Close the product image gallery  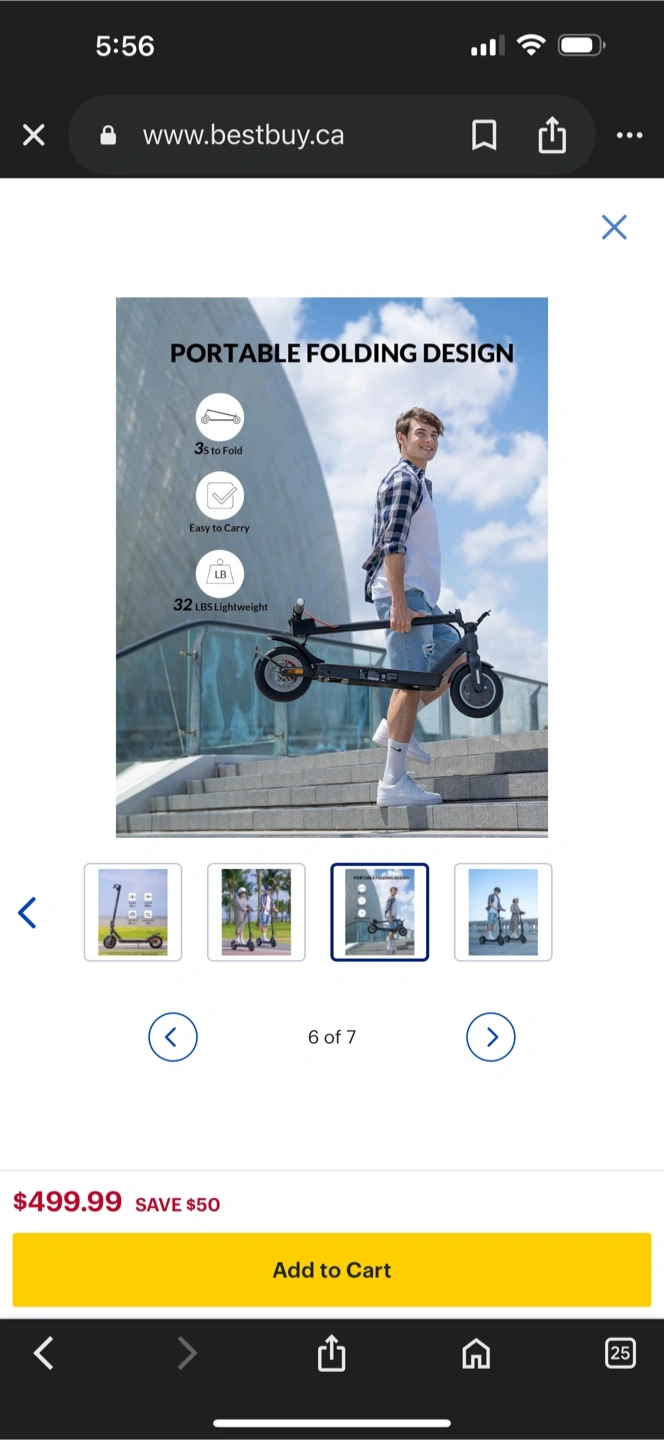coord(614,228)
